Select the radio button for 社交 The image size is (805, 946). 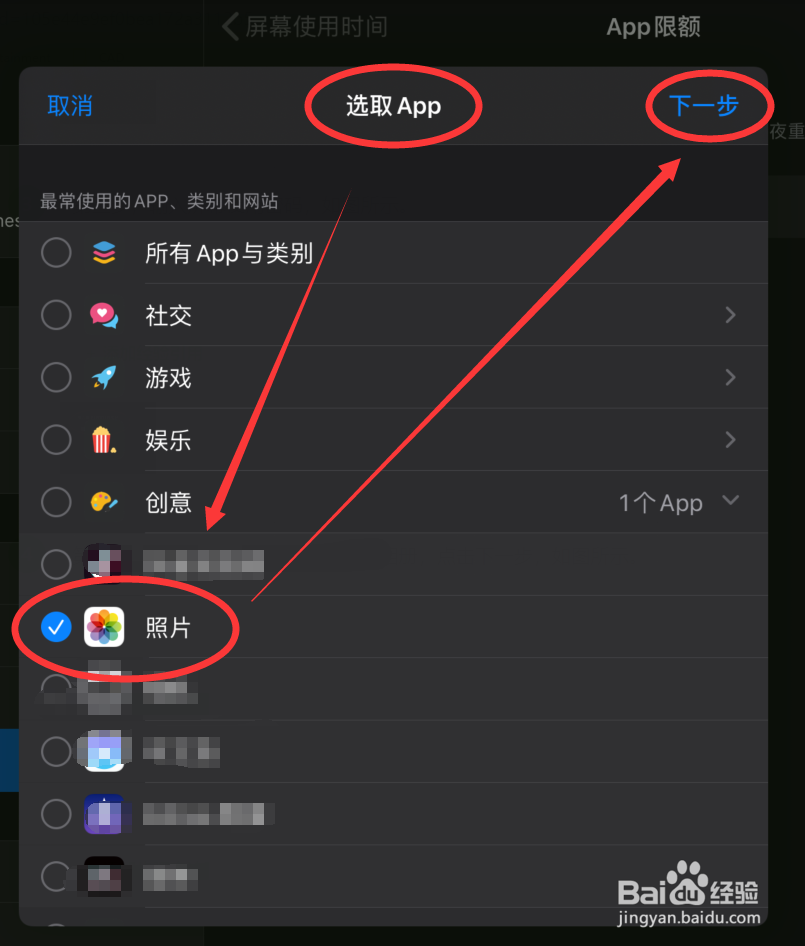[x=56, y=315]
